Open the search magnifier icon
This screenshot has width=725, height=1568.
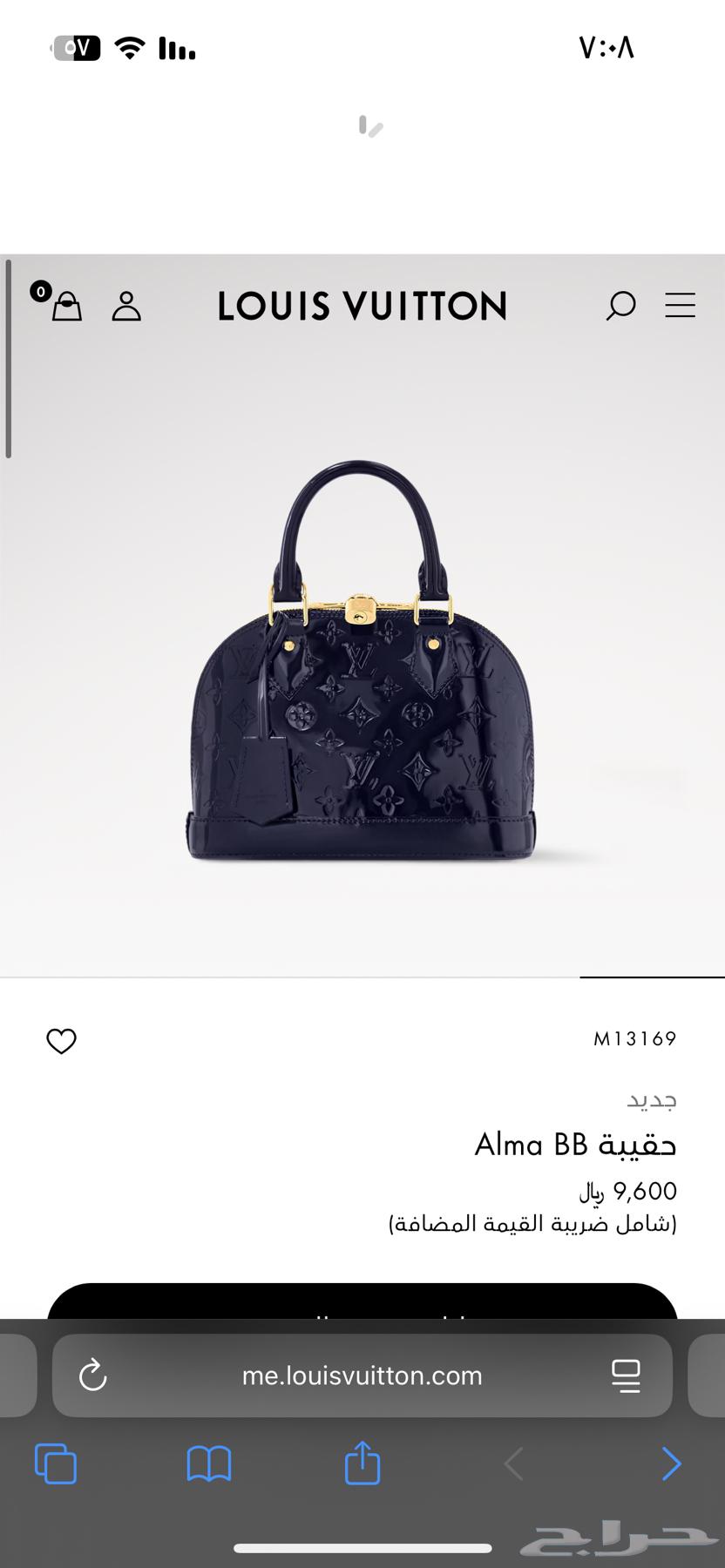coord(620,306)
